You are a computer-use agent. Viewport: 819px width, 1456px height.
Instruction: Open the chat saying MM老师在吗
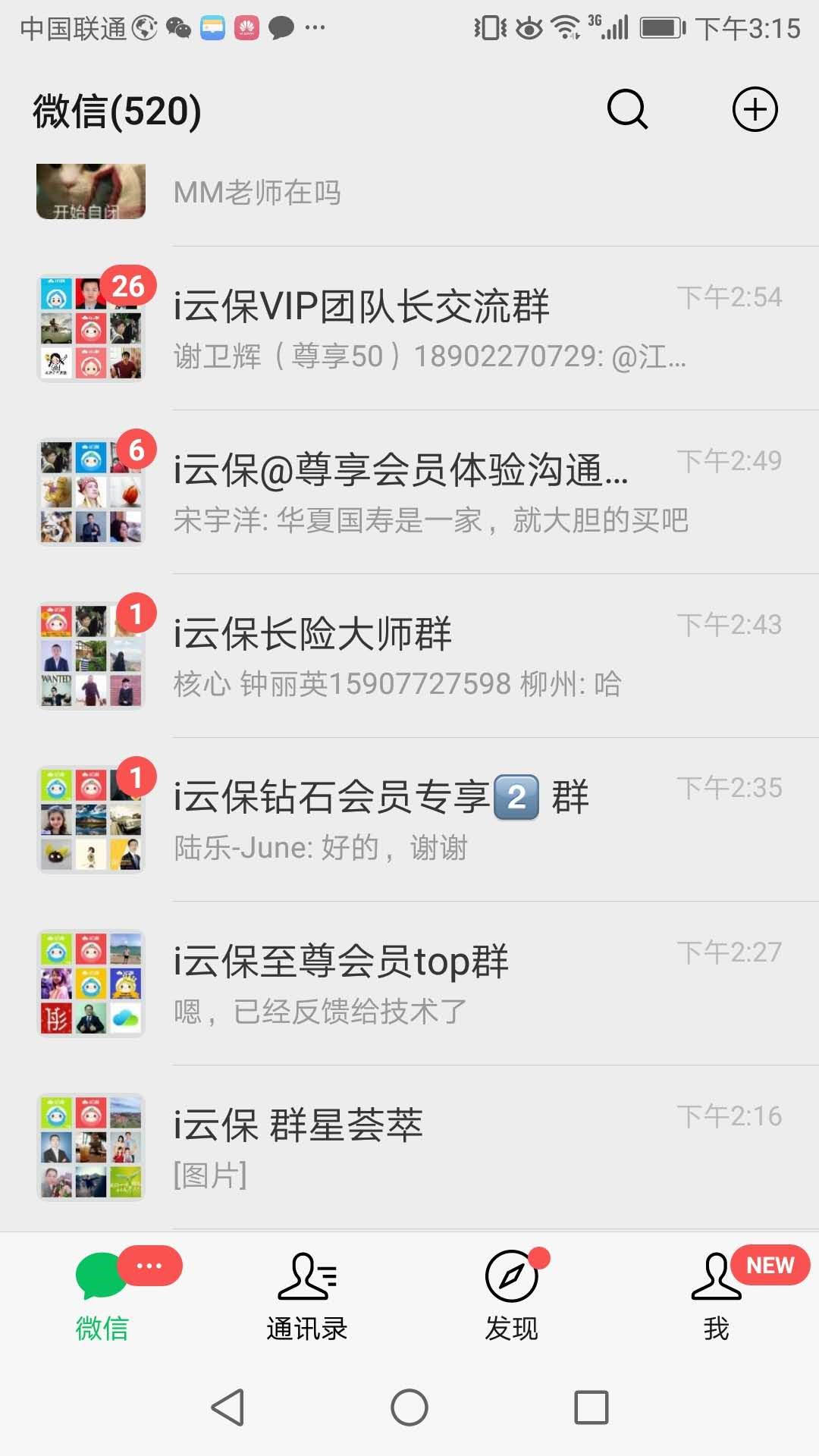pyautogui.click(x=425, y=193)
